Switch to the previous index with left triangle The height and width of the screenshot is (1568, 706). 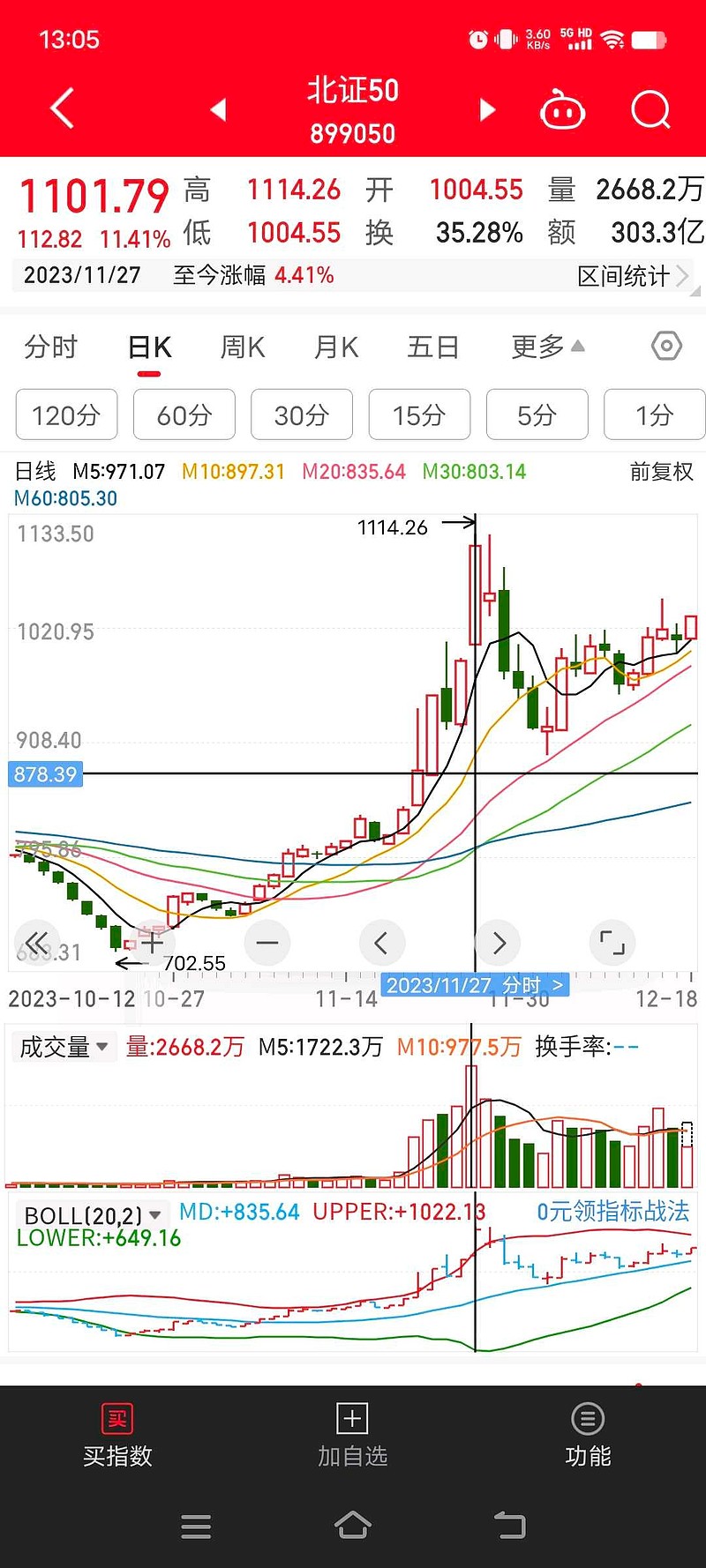coord(218,109)
